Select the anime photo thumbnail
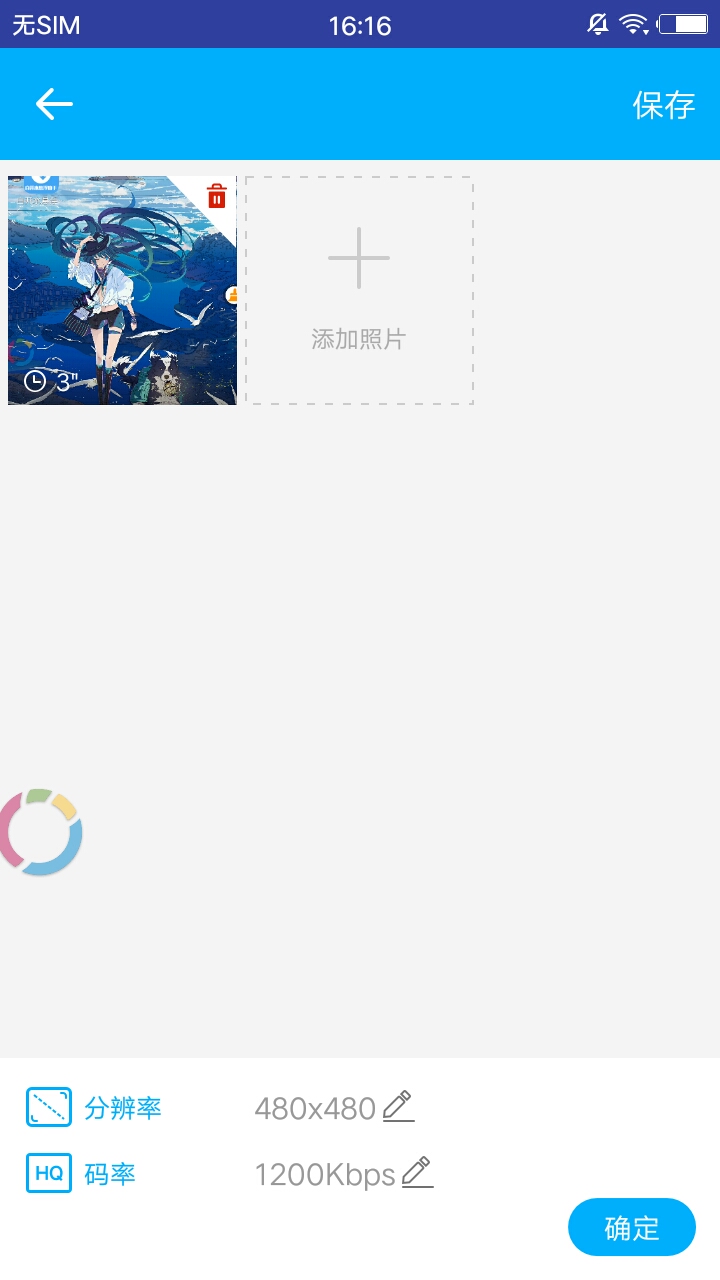The height and width of the screenshot is (1280, 720). (x=122, y=290)
